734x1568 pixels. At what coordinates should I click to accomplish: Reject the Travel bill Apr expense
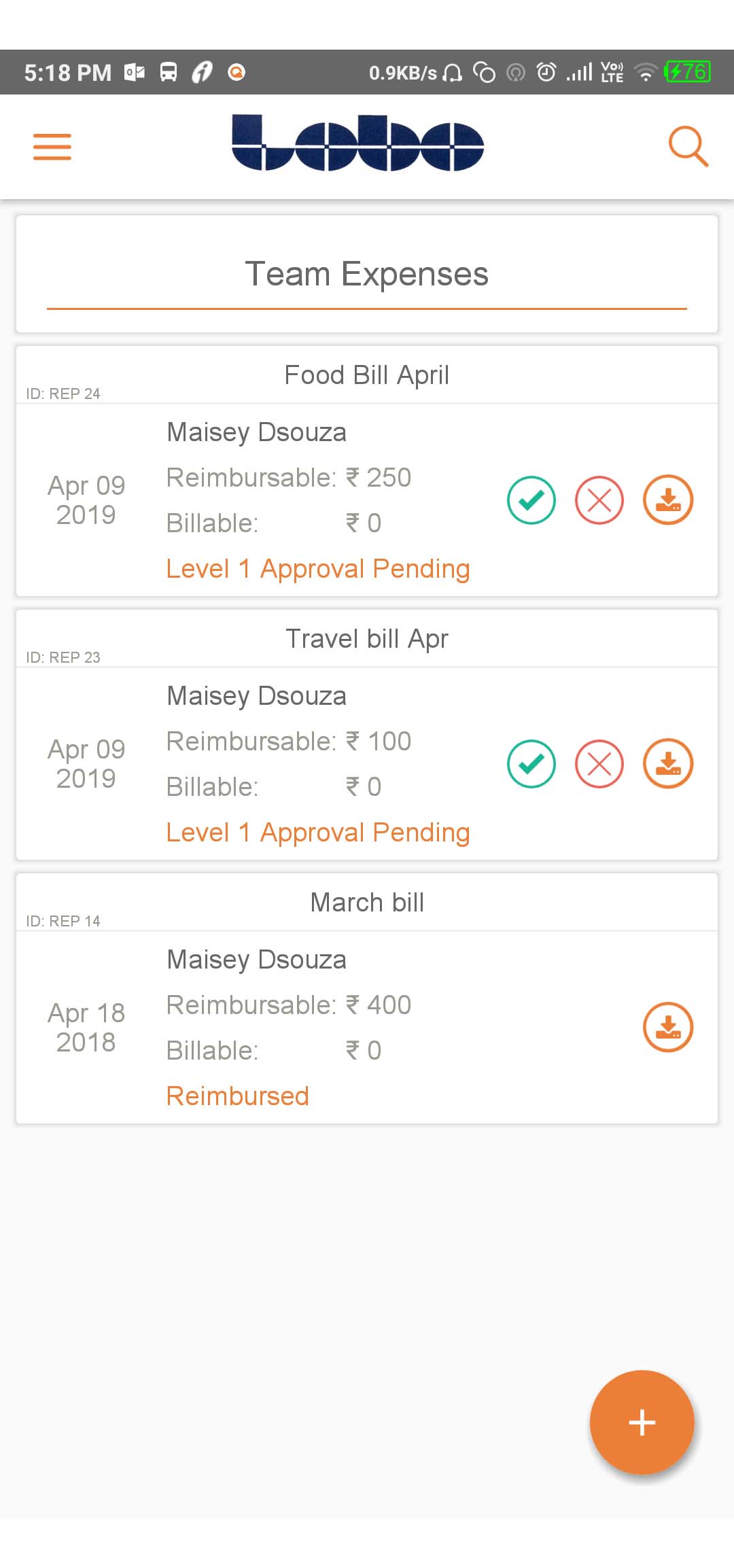click(599, 764)
